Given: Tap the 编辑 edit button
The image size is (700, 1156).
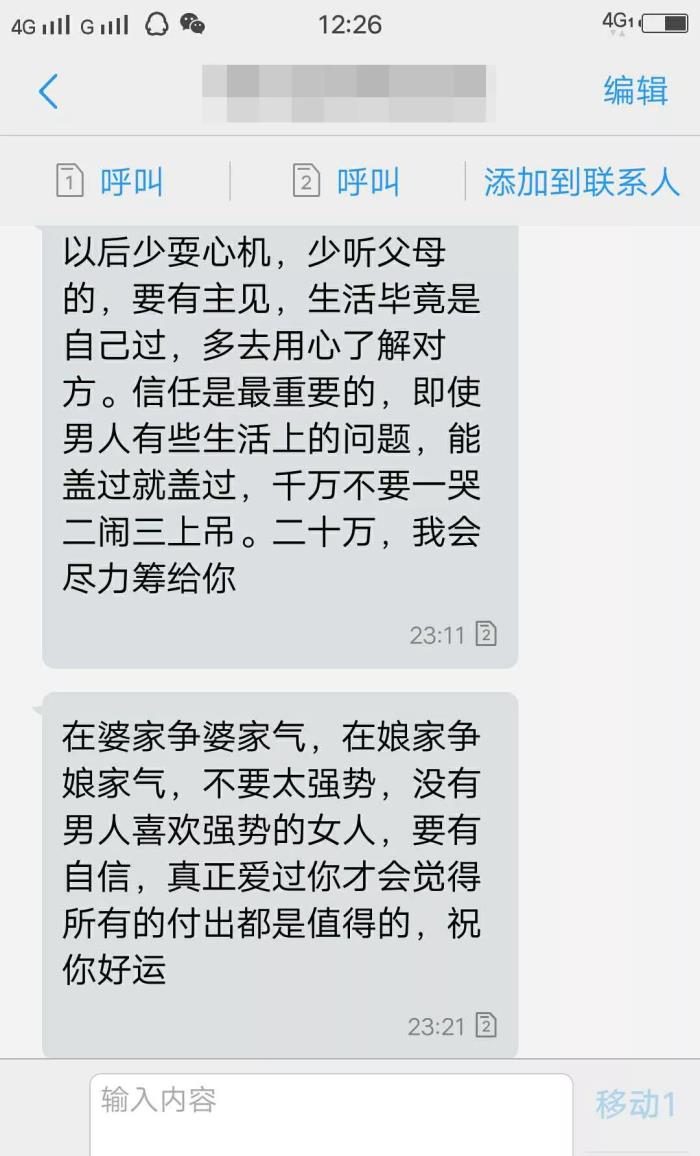Looking at the screenshot, I should 635,91.
